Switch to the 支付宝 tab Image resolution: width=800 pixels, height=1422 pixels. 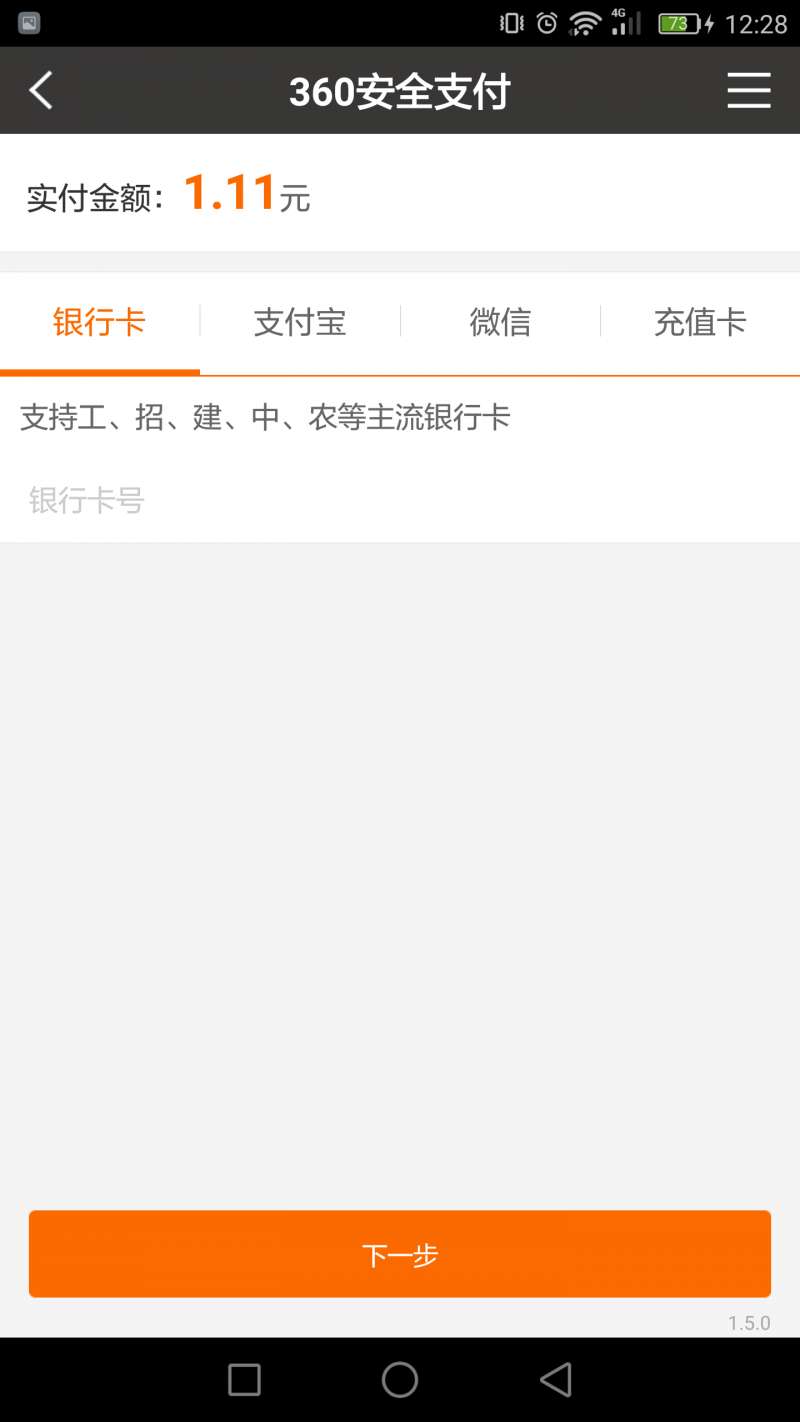click(x=300, y=323)
